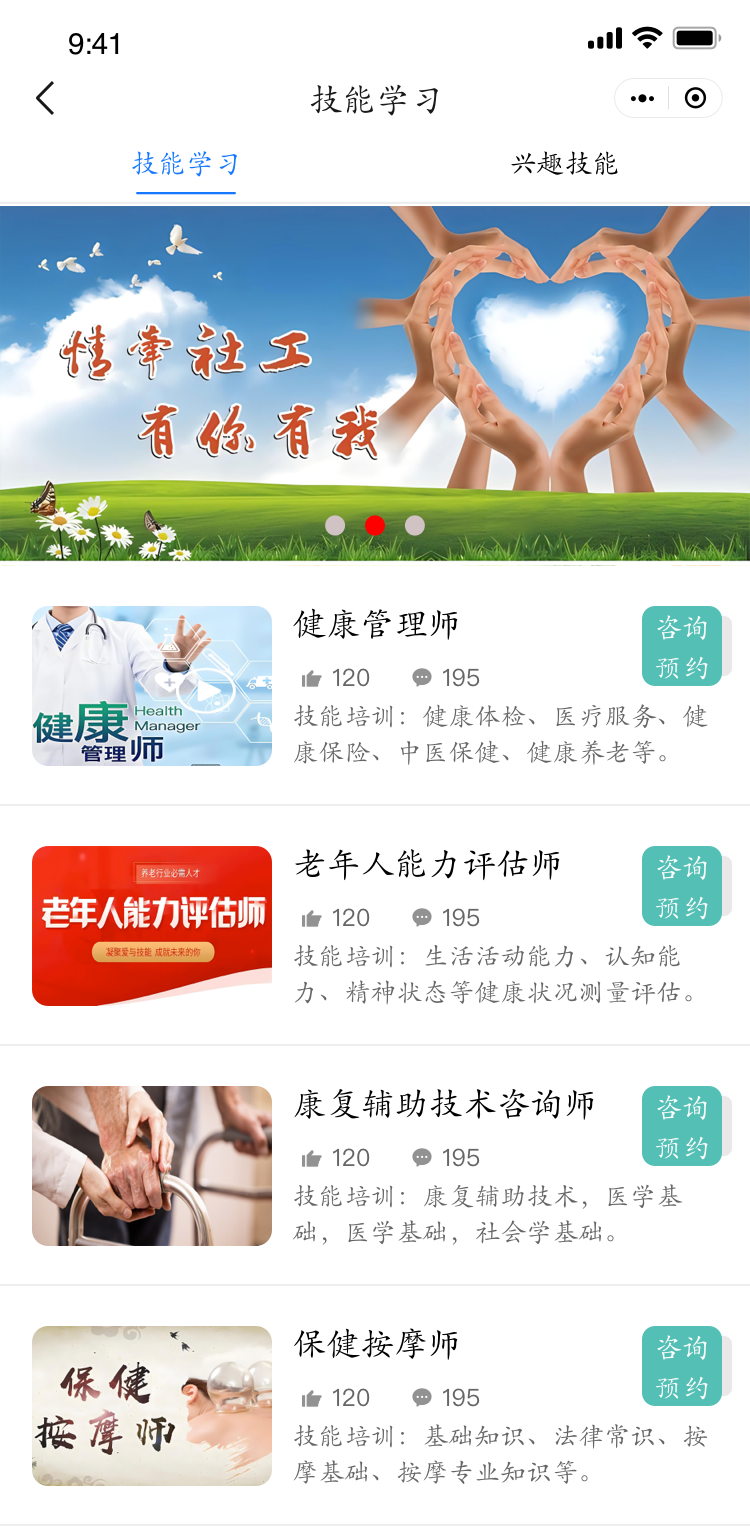Open the 健康管理师 course thumbnail
This screenshot has height=1526, width=750.
pos(152,686)
